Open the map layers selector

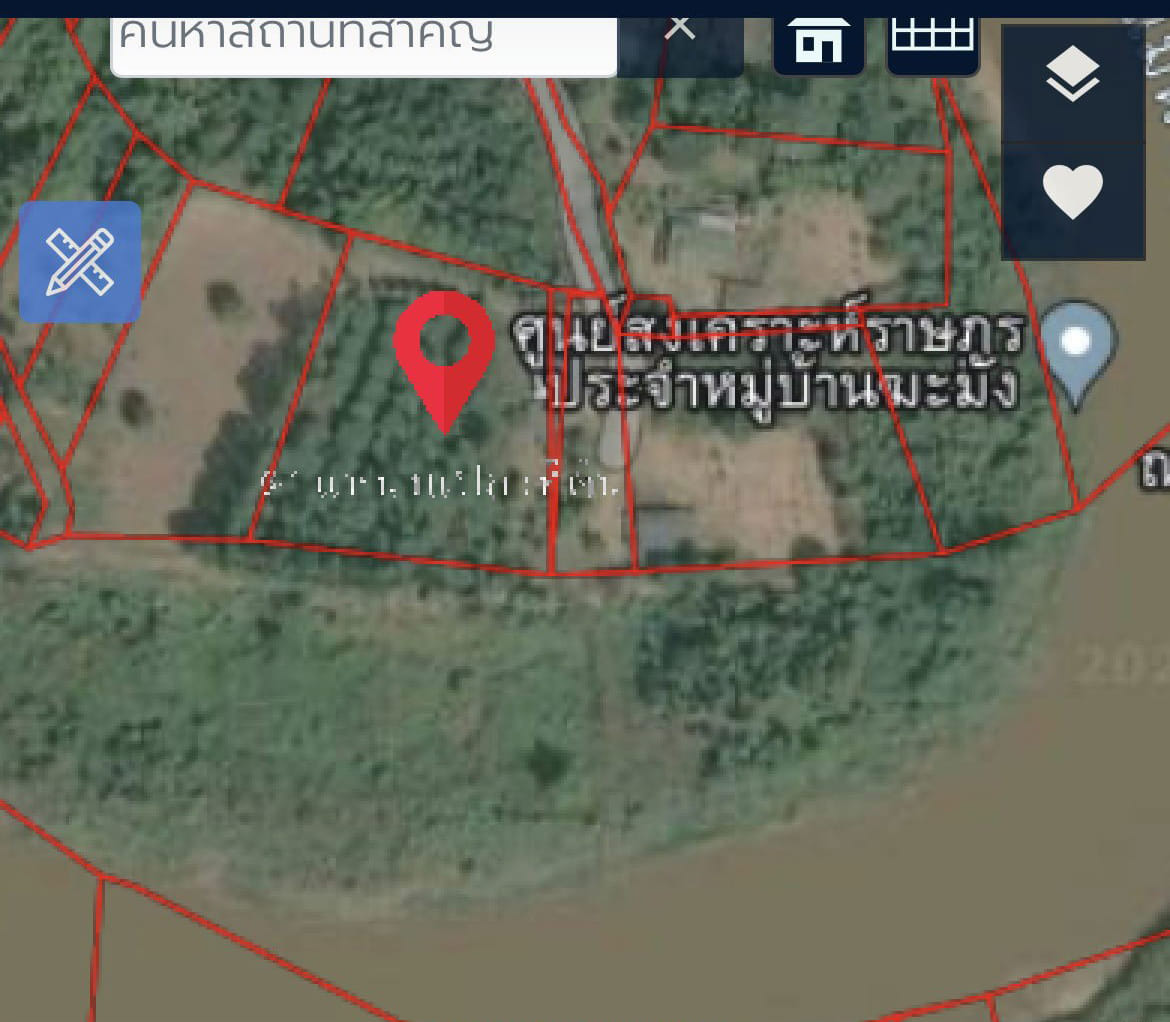(x=1072, y=76)
